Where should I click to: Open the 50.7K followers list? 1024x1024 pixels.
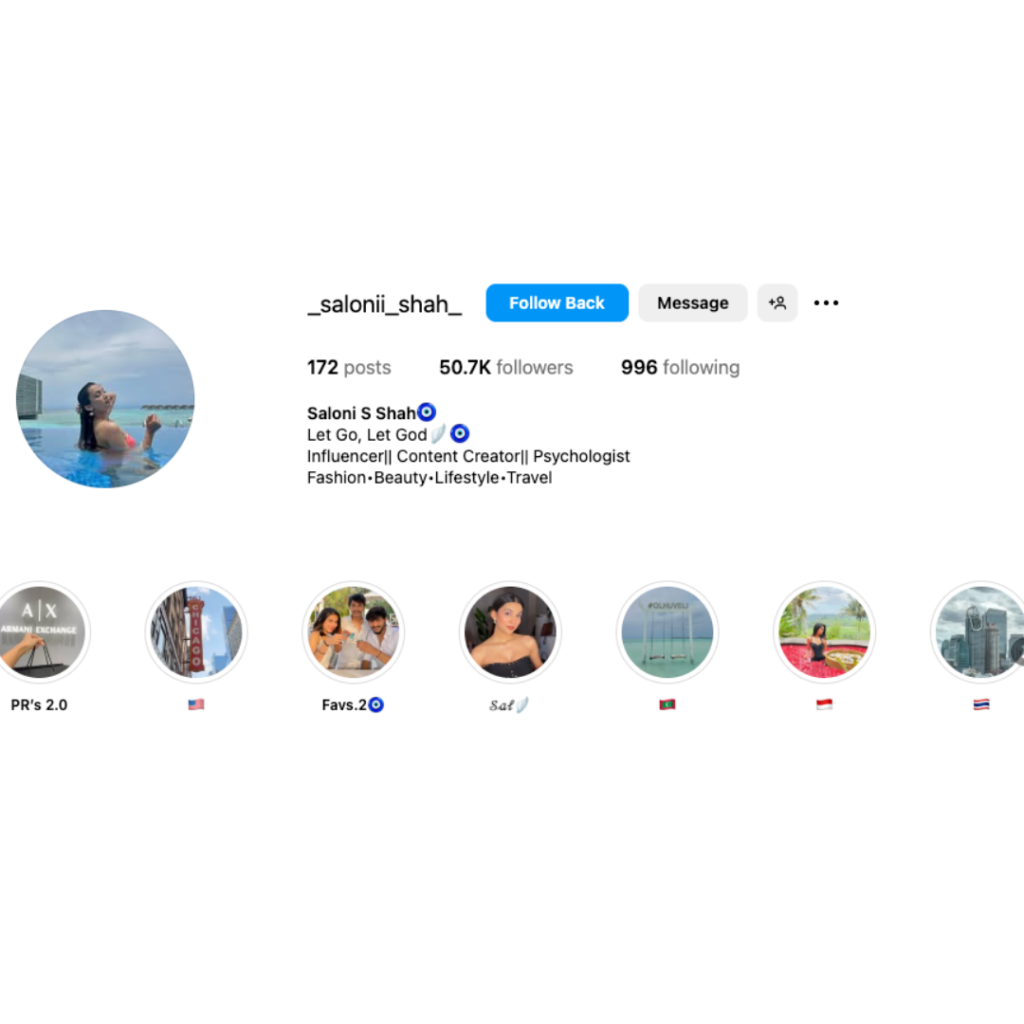[x=506, y=367]
